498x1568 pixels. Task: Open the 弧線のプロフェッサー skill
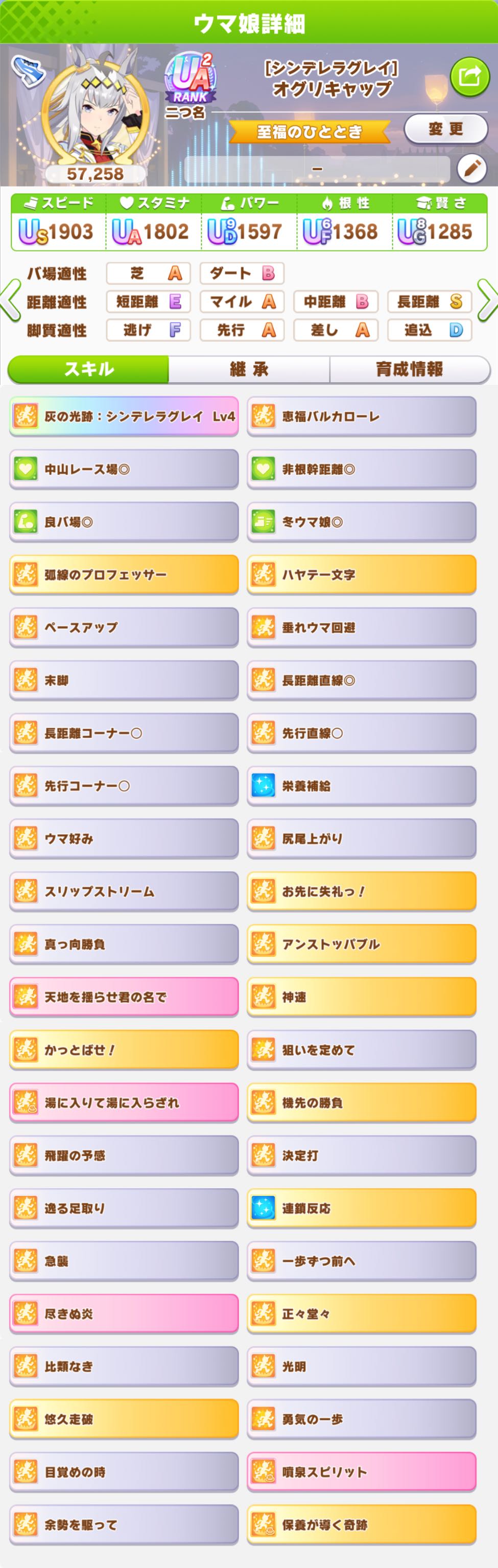point(124,574)
